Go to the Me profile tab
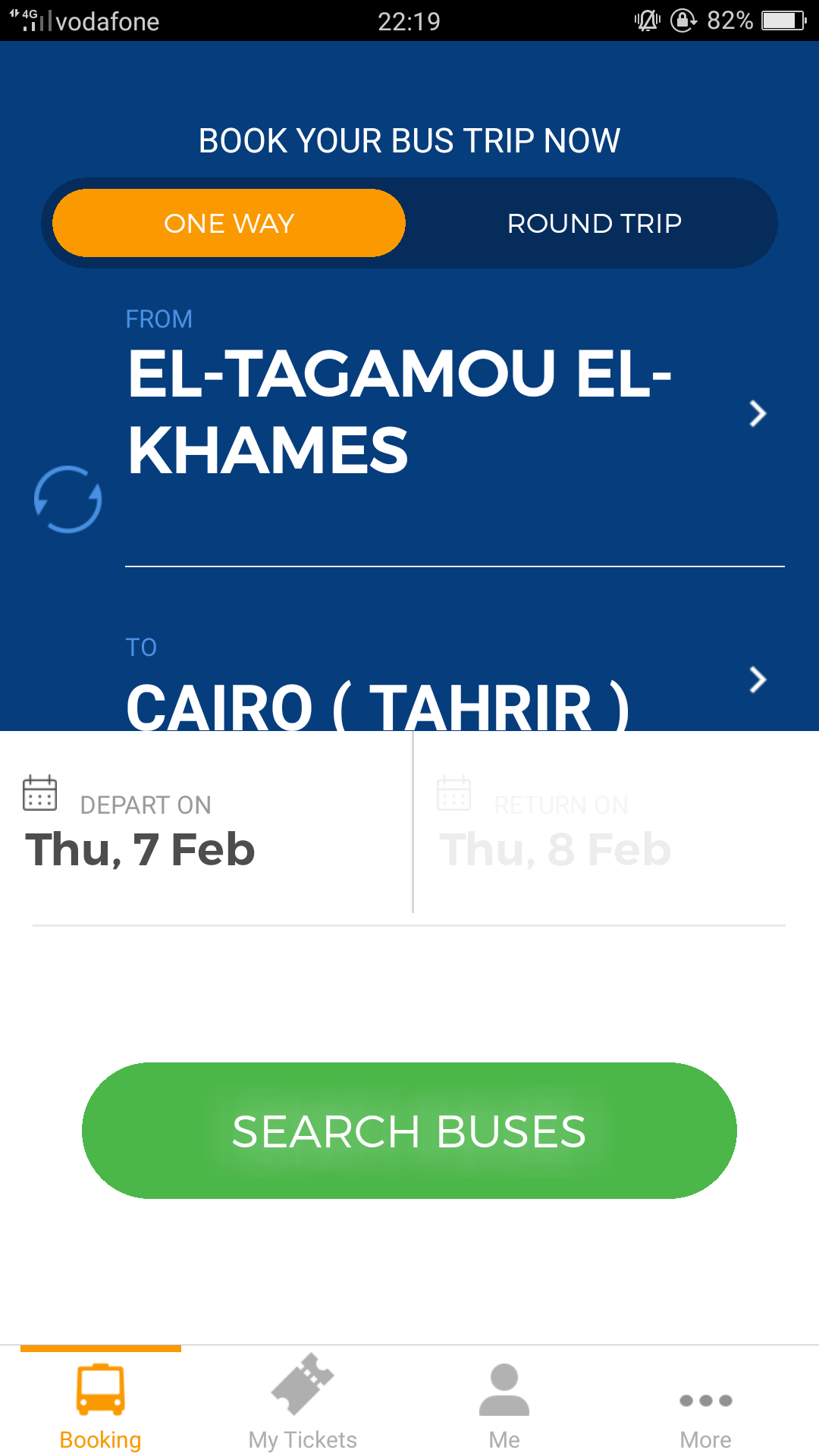Image resolution: width=819 pixels, height=1456 pixels. click(x=504, y=1401)
